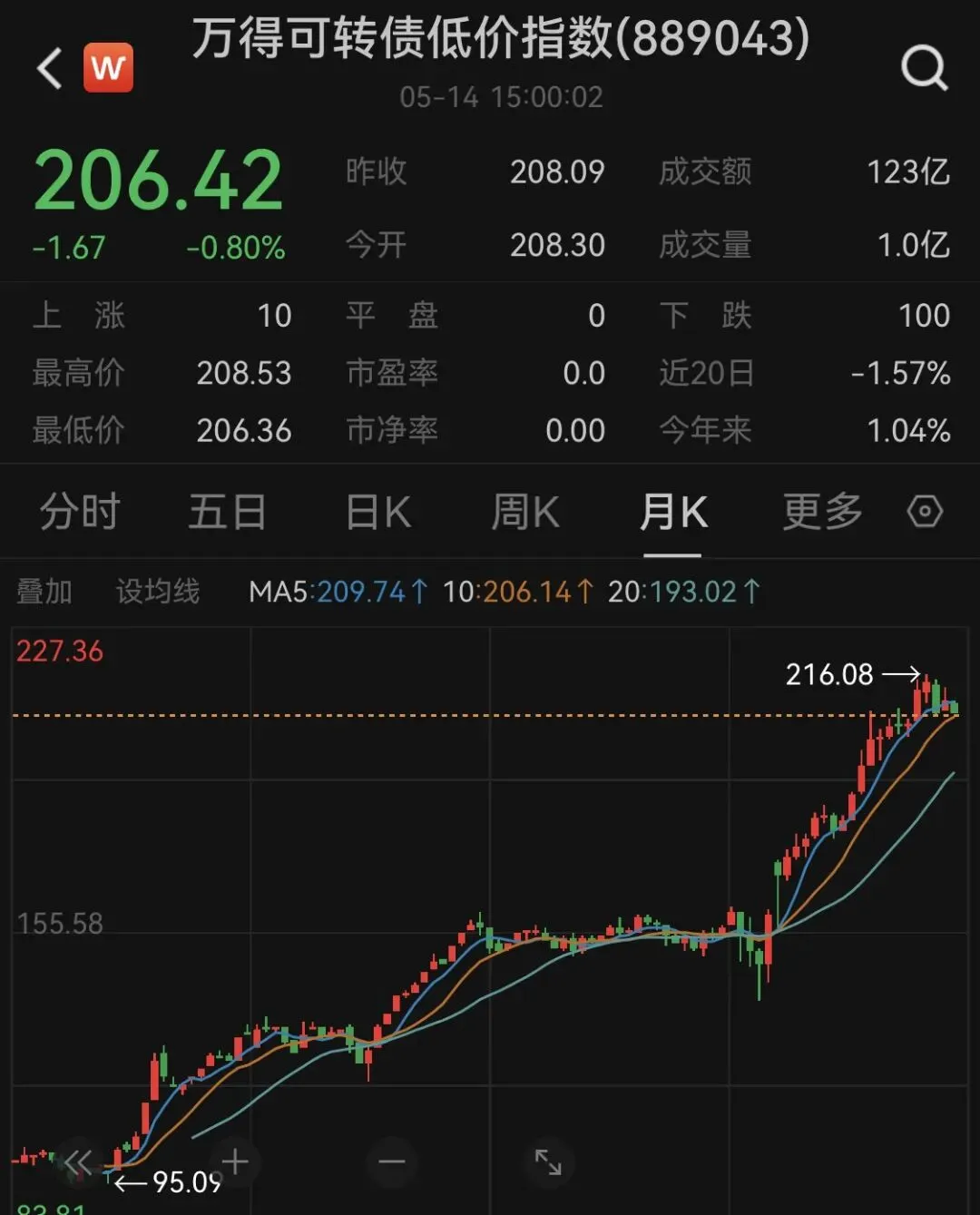
Task: Select the 月K chart tab
Action: (x=673, y=512)
